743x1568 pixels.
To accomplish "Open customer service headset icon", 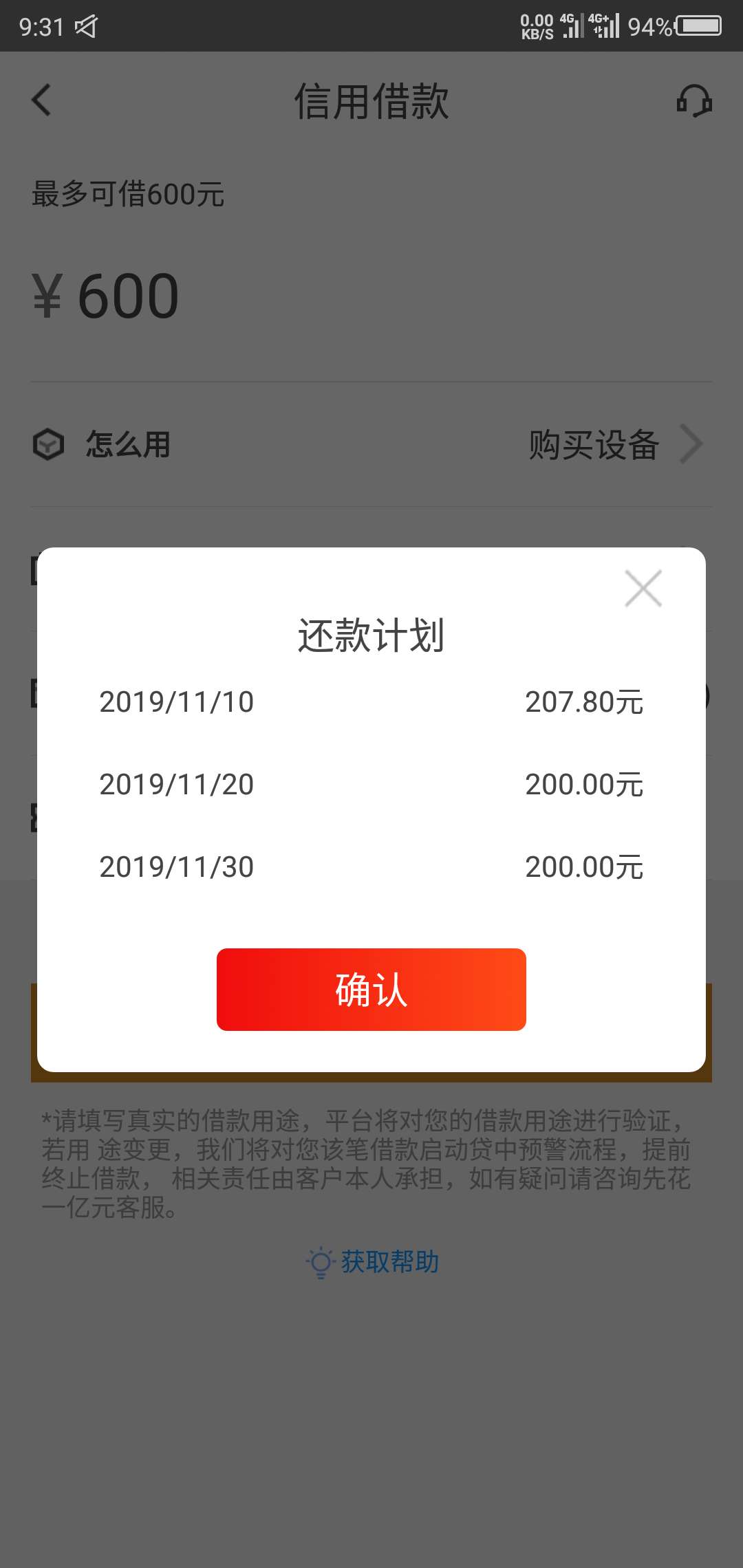I will 693,101.
